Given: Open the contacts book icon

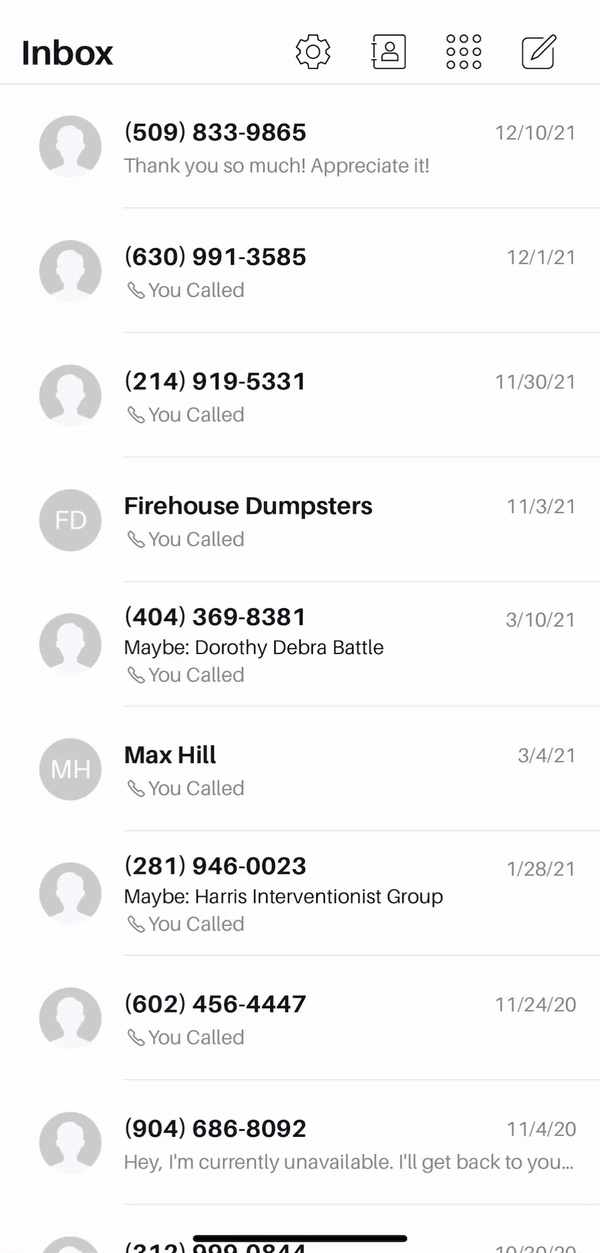Looking at the screenshot, I should click(388, 51).
